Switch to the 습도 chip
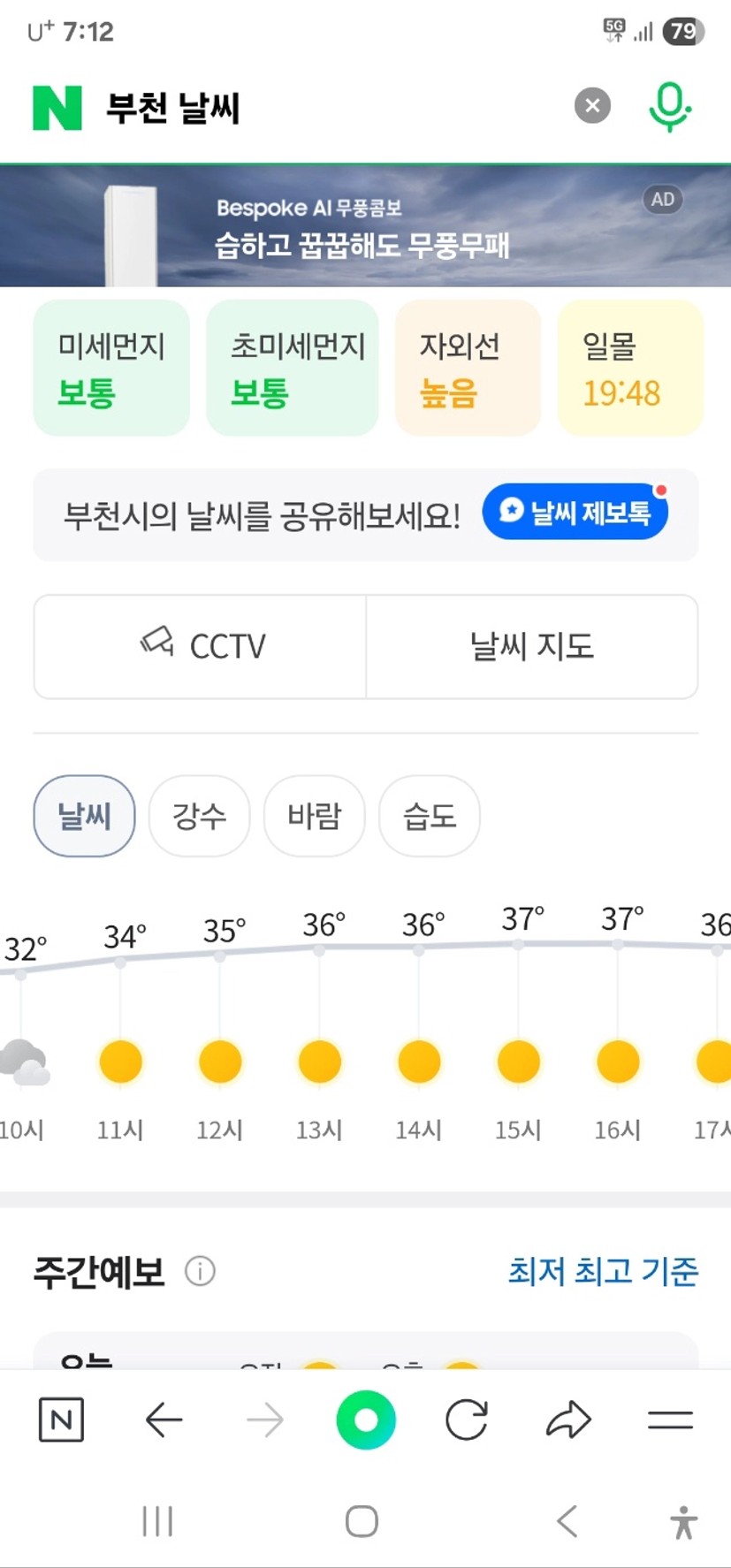Image resolution: width=731 pixels, height=1568 pixels. point(429,816)
